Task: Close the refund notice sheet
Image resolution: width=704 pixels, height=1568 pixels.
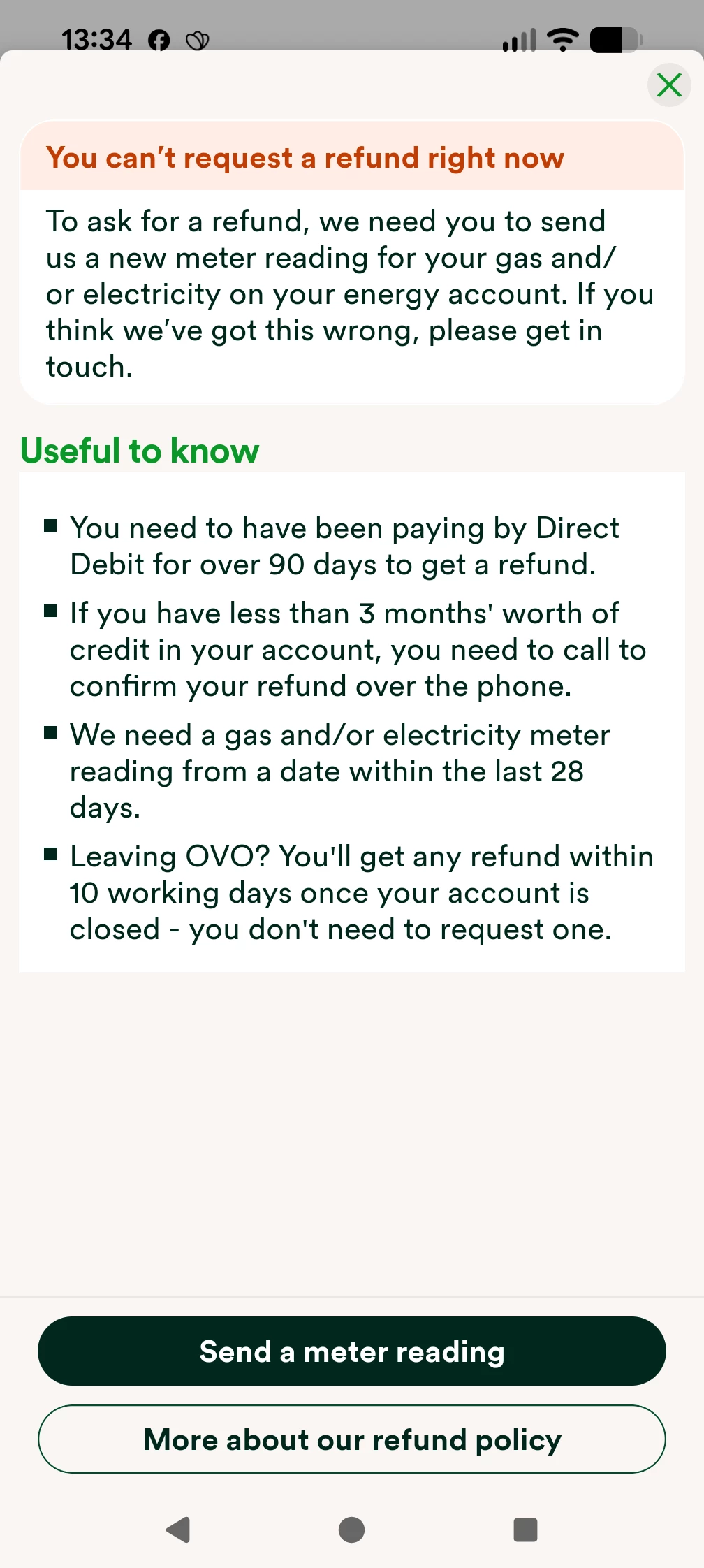Action: tap(669, 85)
